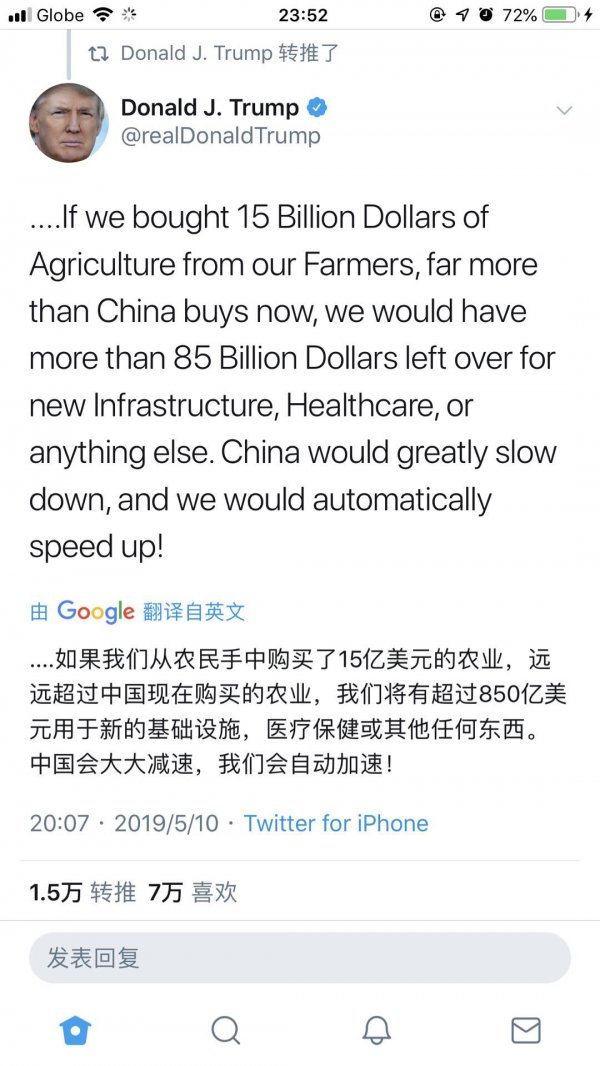
Task: Switch to the Search tab
Action: click(x=226, y=1029)
